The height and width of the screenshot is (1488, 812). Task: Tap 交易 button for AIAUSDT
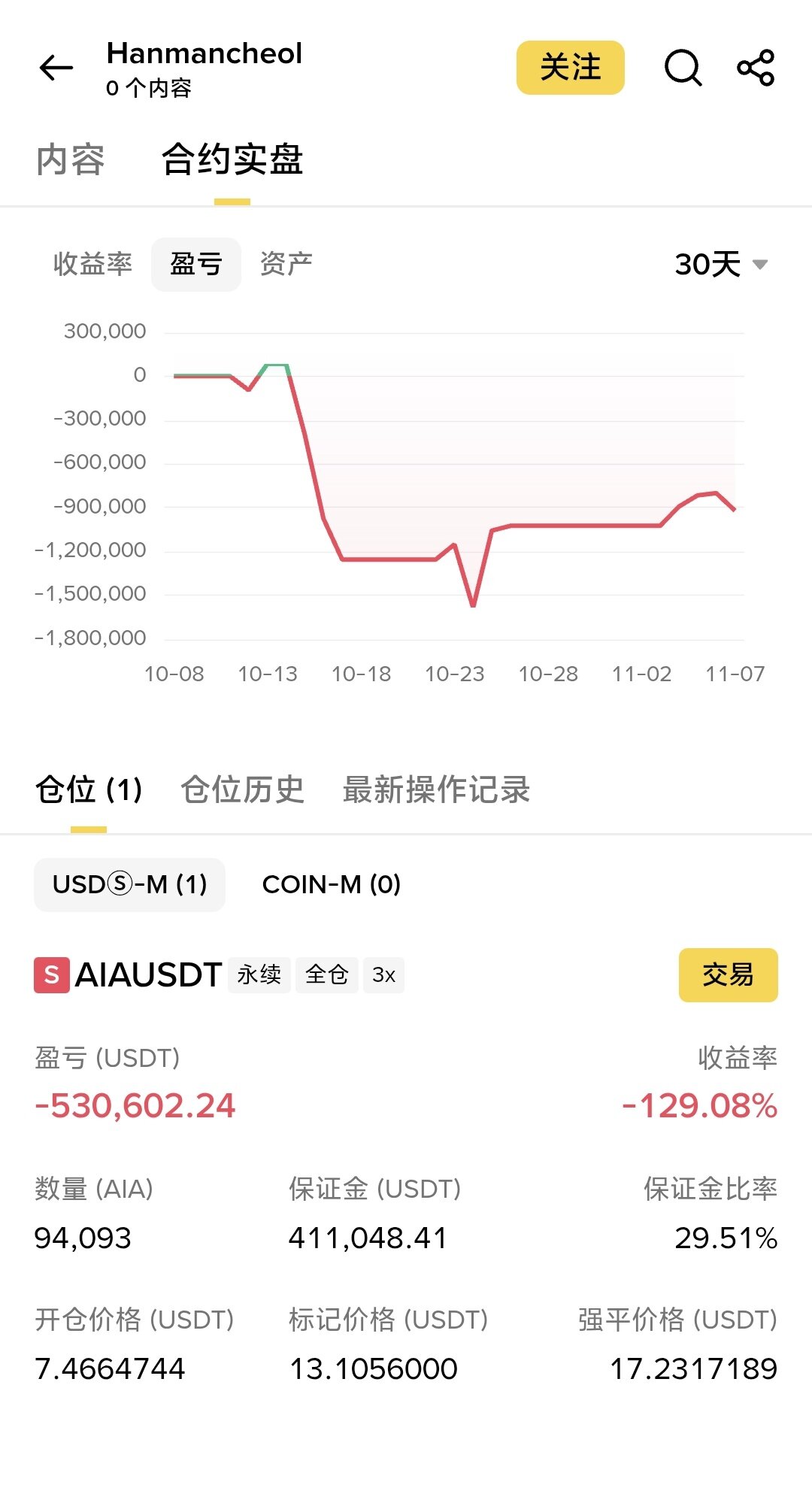728,974
